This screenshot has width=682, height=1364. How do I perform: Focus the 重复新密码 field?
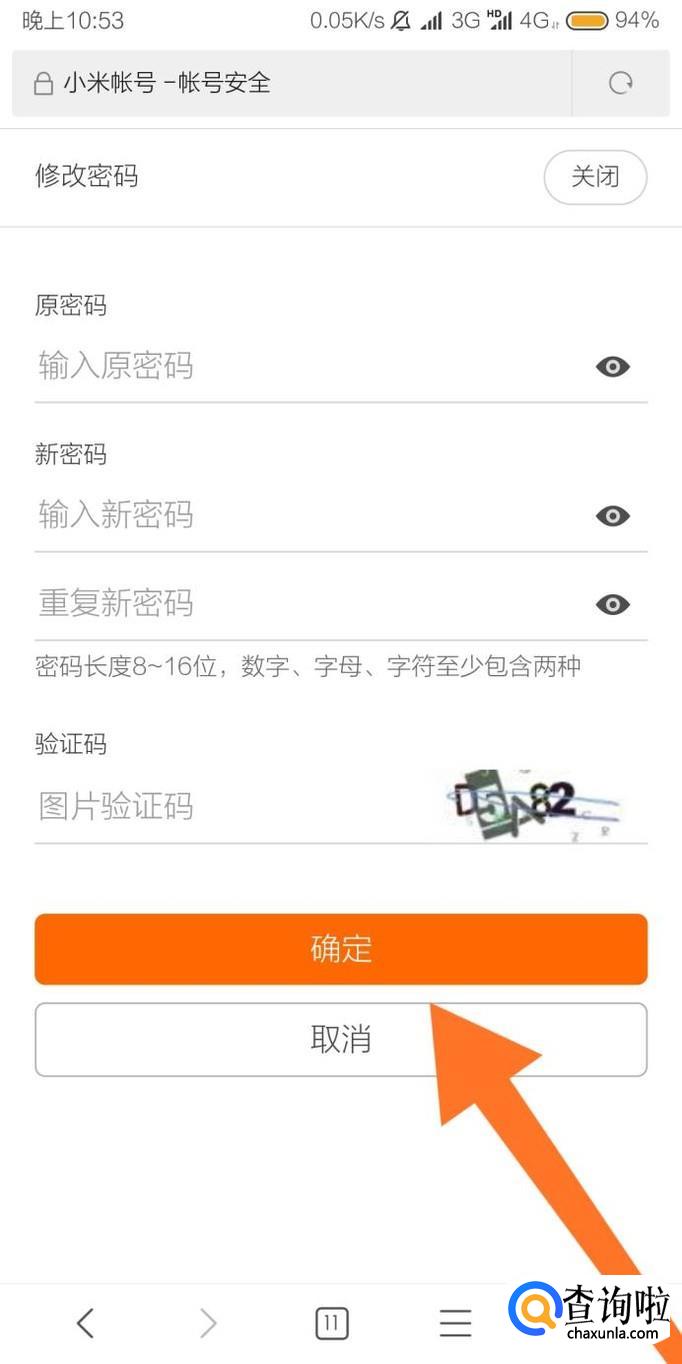click(300, 604)
